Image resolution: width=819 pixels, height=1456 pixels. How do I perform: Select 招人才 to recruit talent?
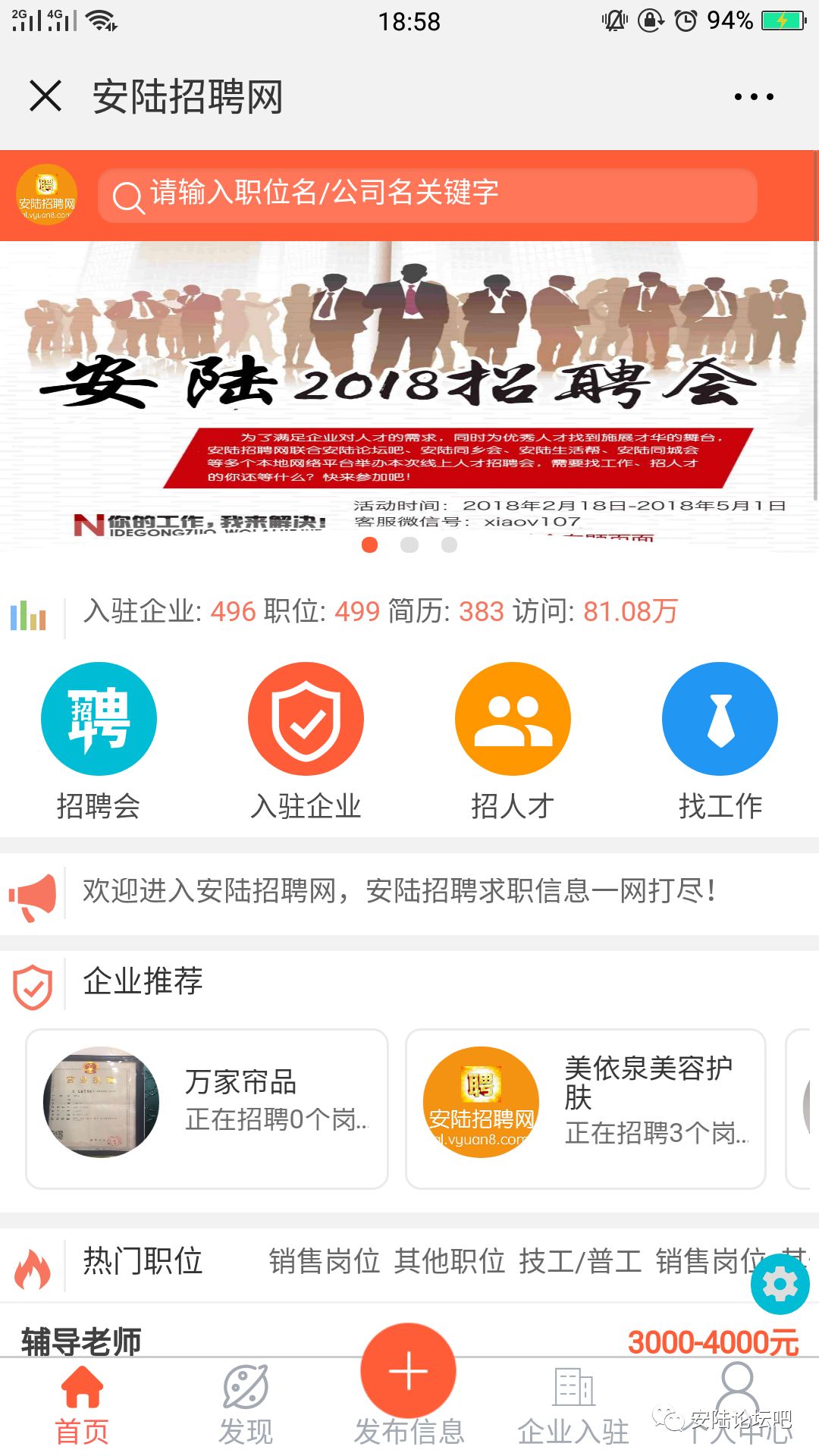click(x=513, y=740)
